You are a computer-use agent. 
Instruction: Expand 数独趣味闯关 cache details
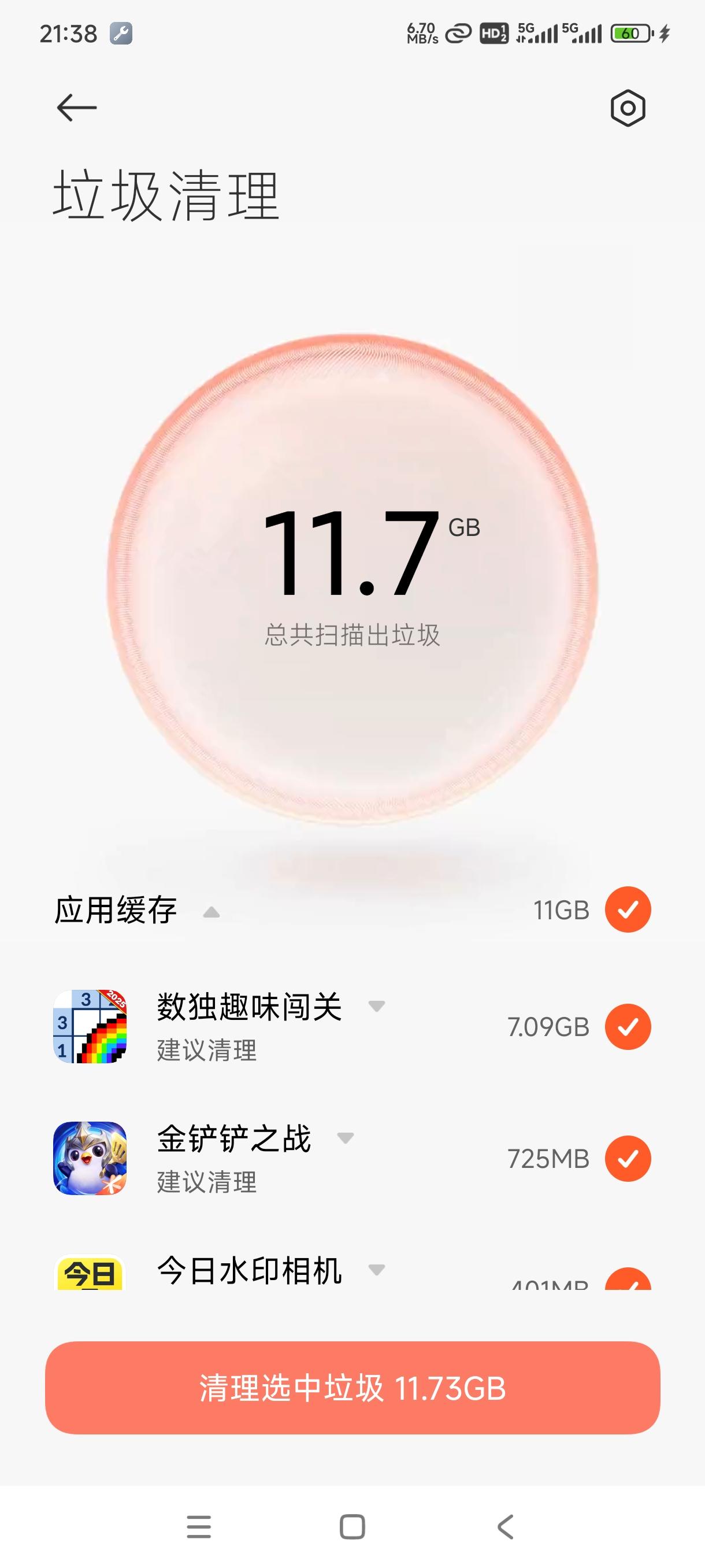coord(377,1006)
